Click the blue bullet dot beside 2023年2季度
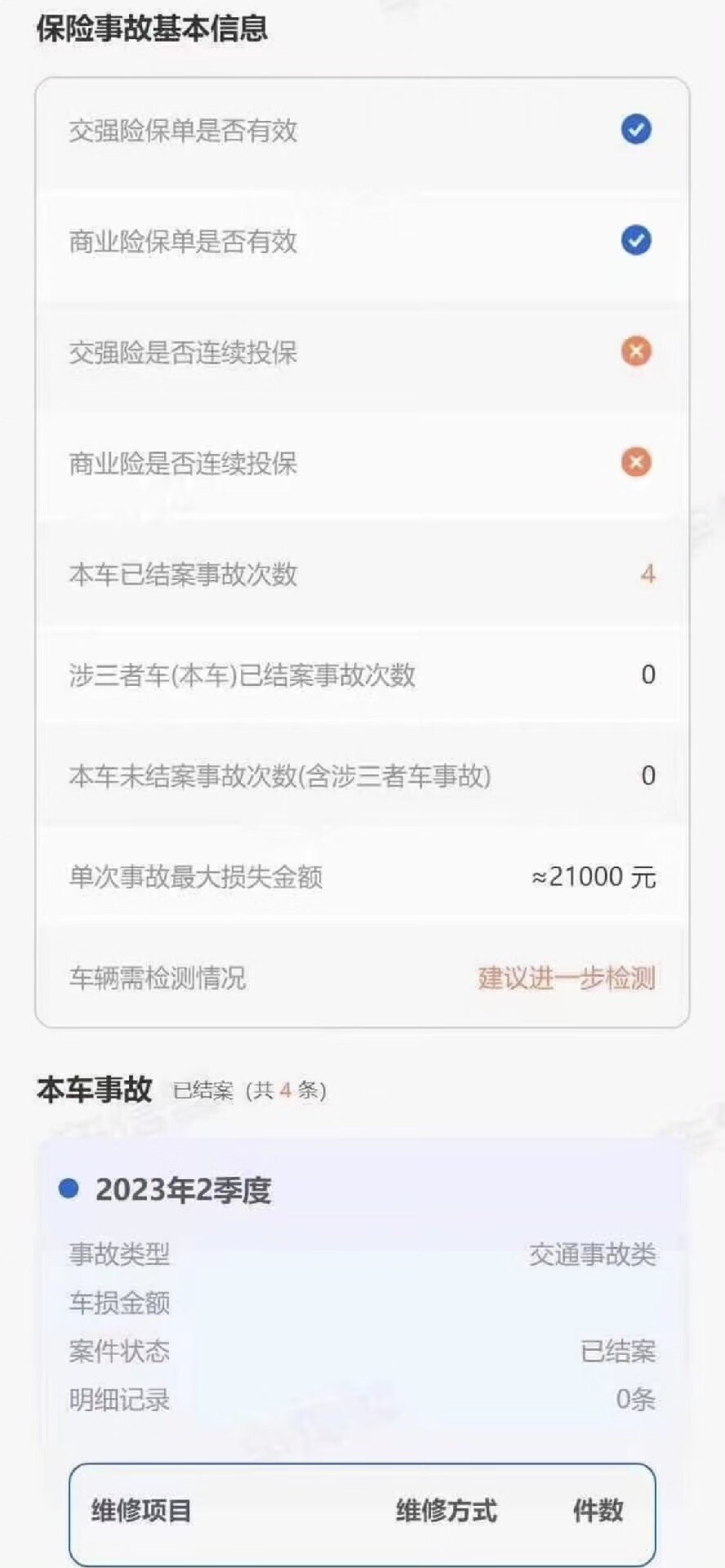This screenshot has height=1568, width=725. pyautogui.click(x=69, y=1190)
